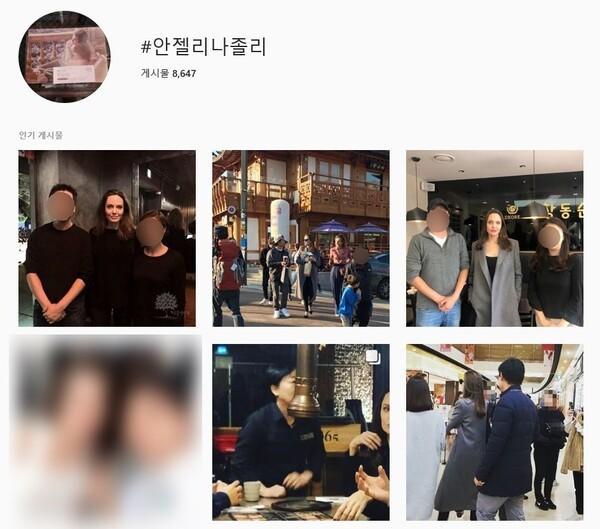Open the post with a woman in a gray coat
Viewport: 600px width, 529px height.
point(494,238)
